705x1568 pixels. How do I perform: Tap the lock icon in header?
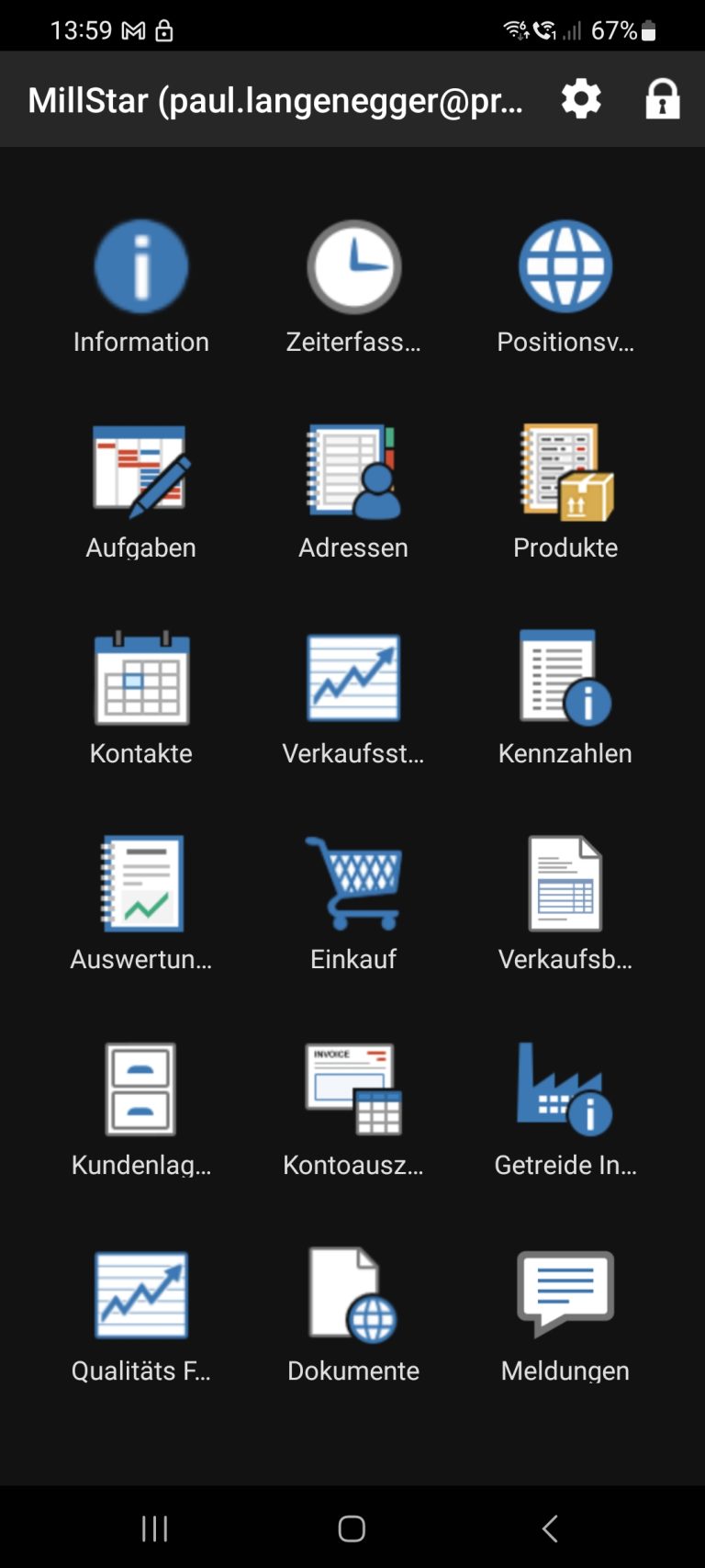click(662, 98)
